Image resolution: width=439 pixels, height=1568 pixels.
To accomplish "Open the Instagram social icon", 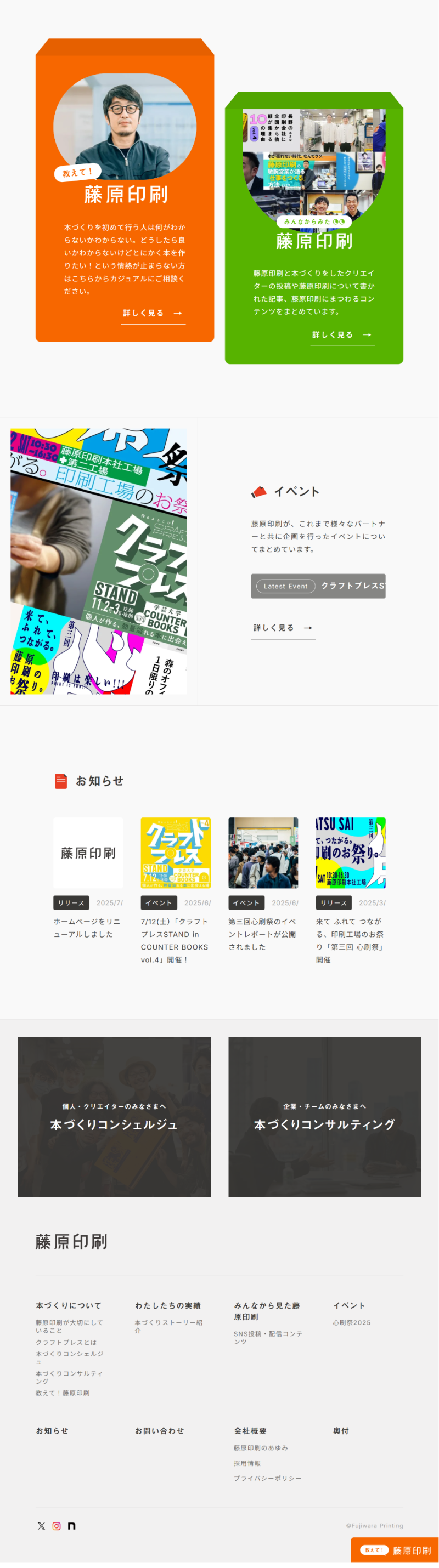I will pyautogui.click(x=57, y=1525).
